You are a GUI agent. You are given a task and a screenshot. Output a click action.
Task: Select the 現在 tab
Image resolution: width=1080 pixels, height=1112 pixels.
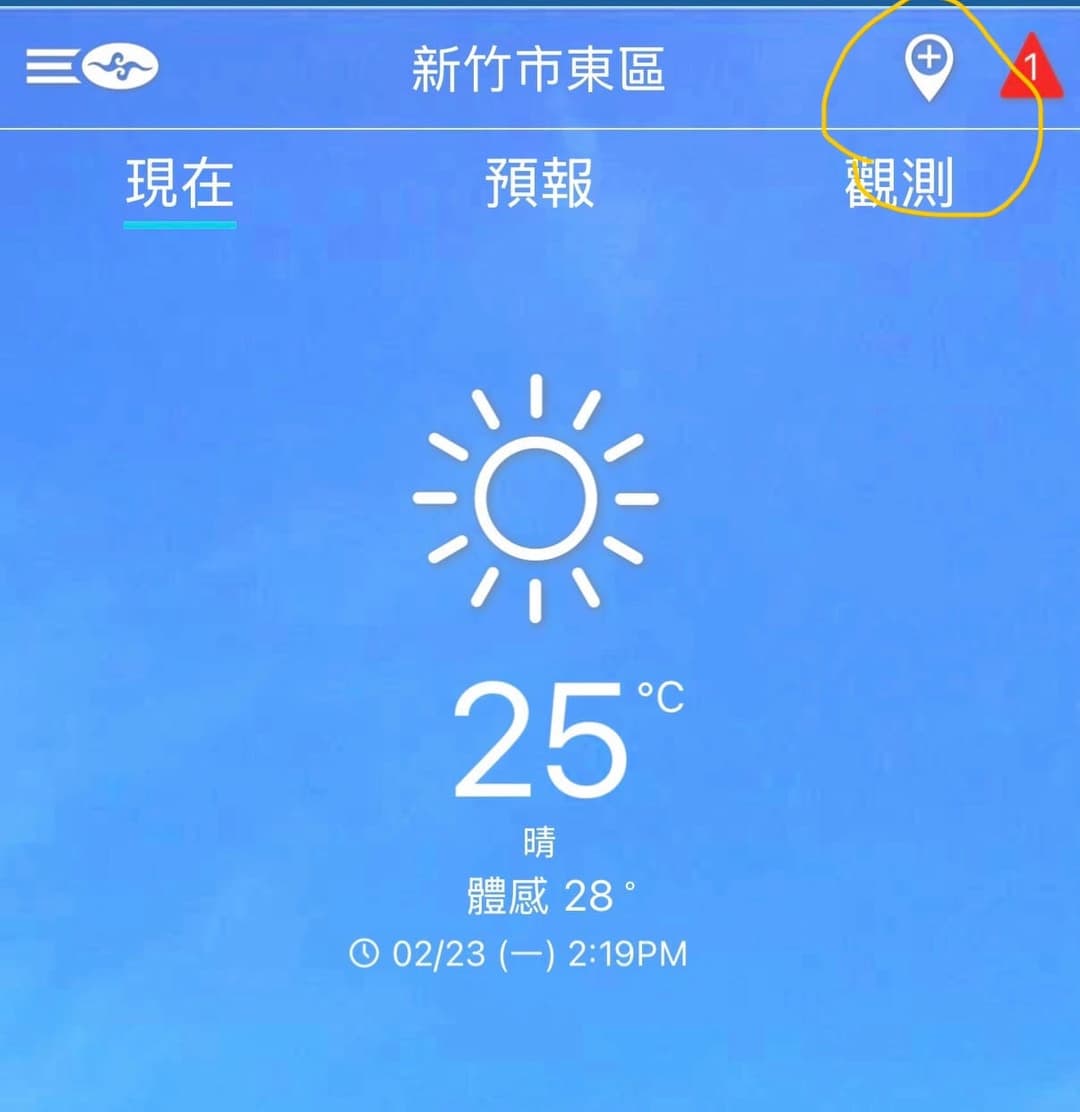179,184
